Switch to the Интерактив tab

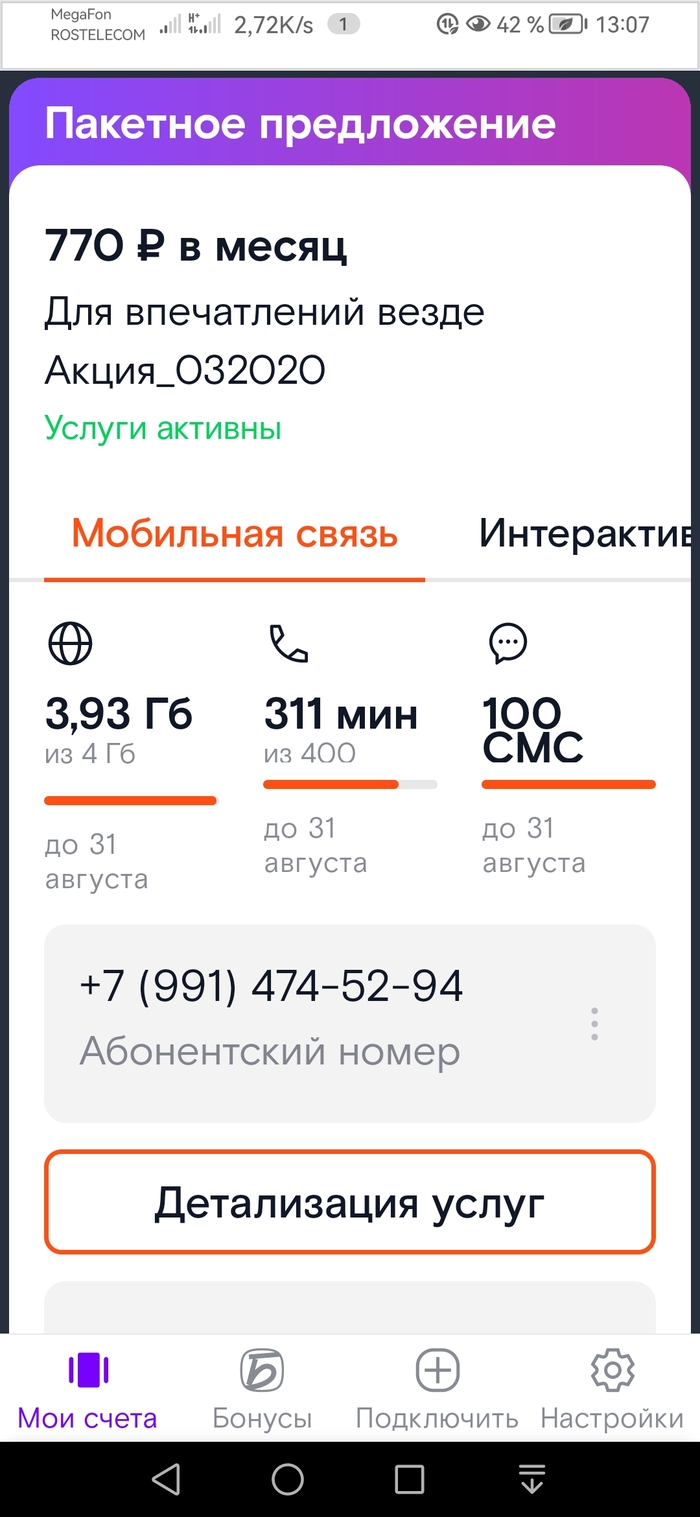(x=584, y=534)
